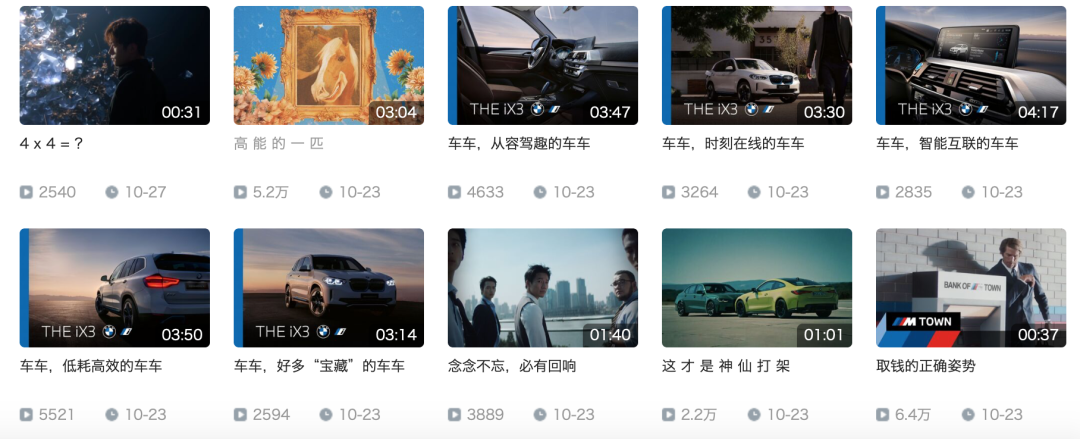Watch the video 念念不忘，必有回响
The image size is (1080, 439).
[x=543, y=288]
